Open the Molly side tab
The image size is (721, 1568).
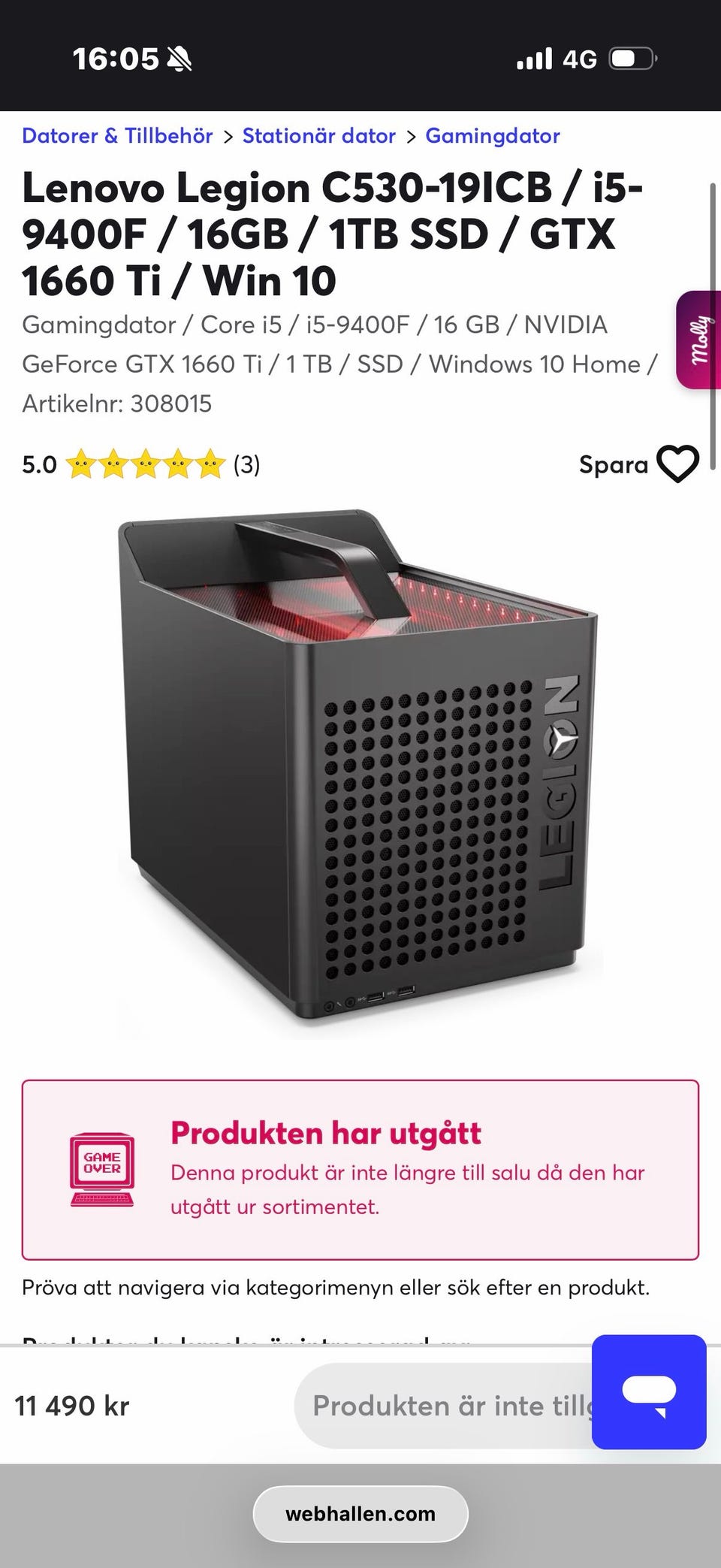698,340
